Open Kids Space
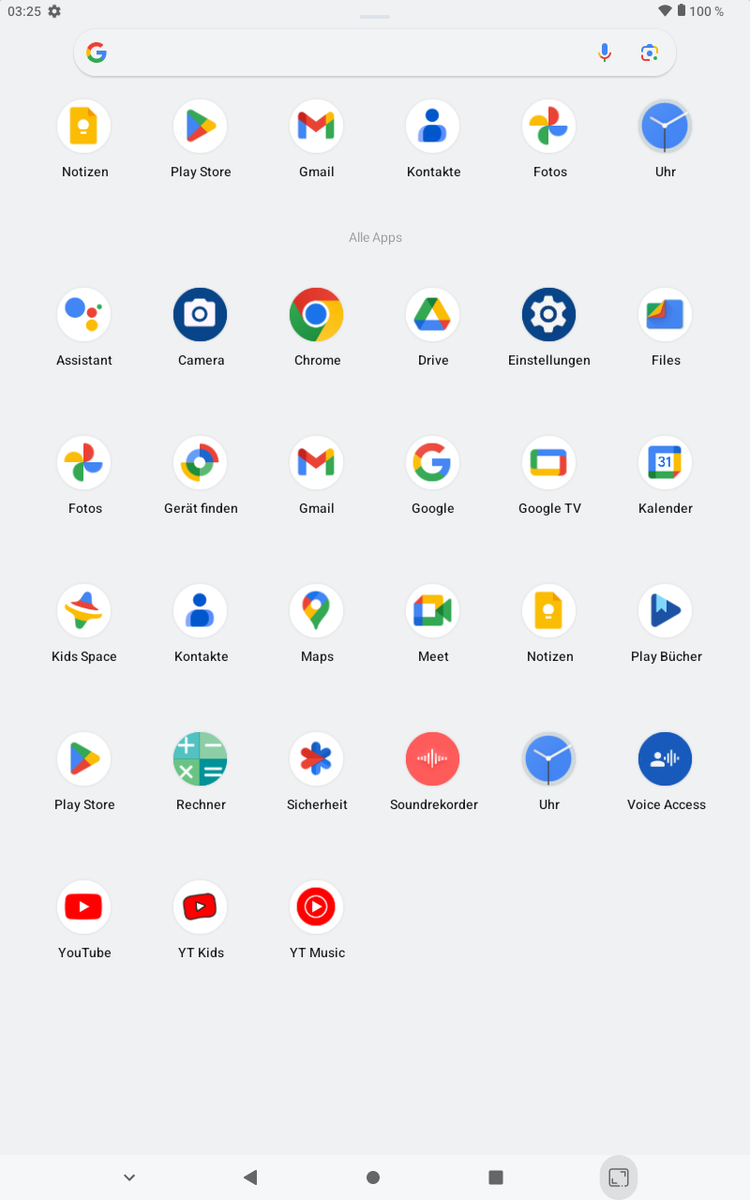 (84, 611)
